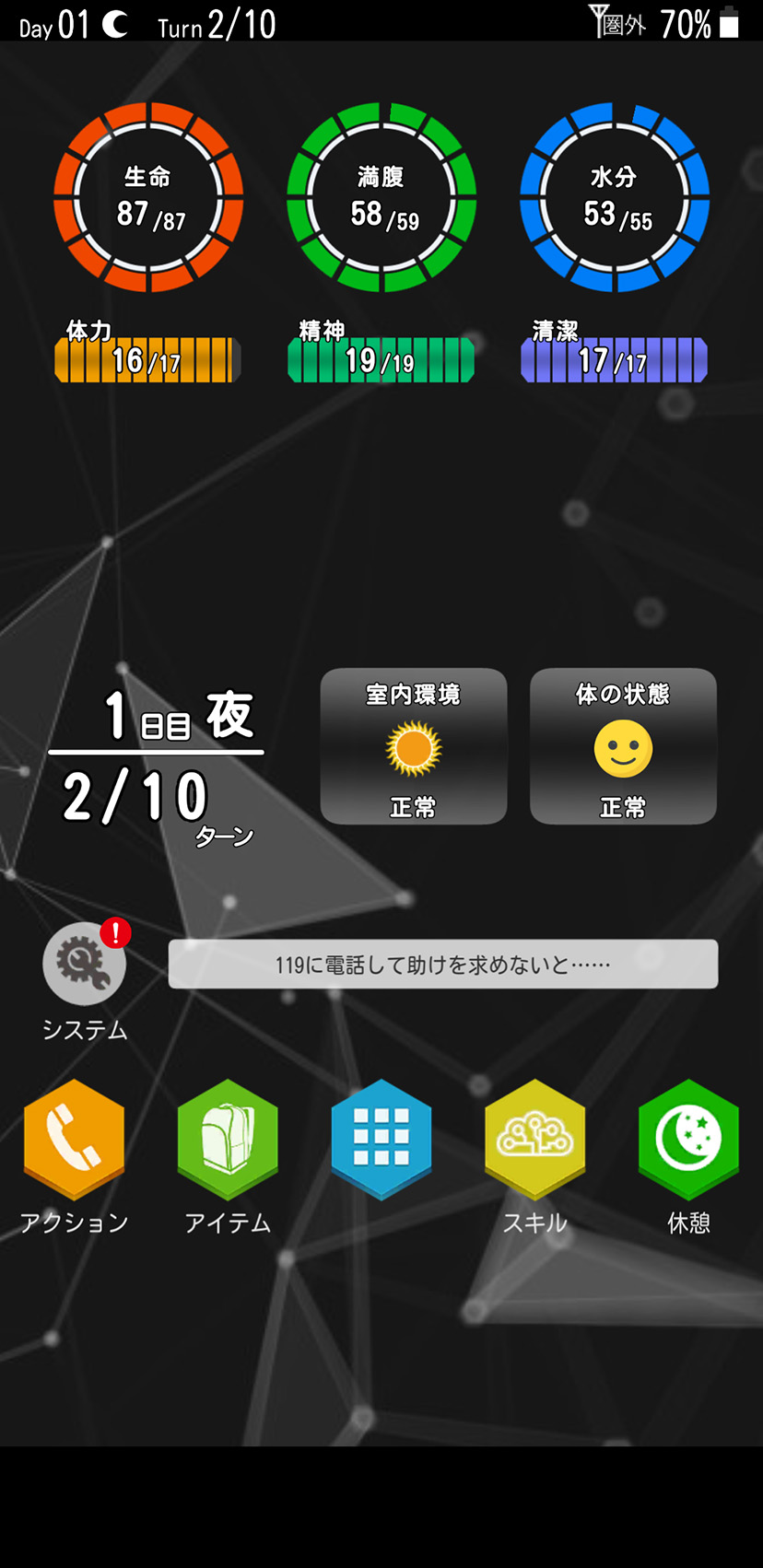Open the blue grid hexagon menu
This screenshot has height=1568, width=763.
(381, 1140)
